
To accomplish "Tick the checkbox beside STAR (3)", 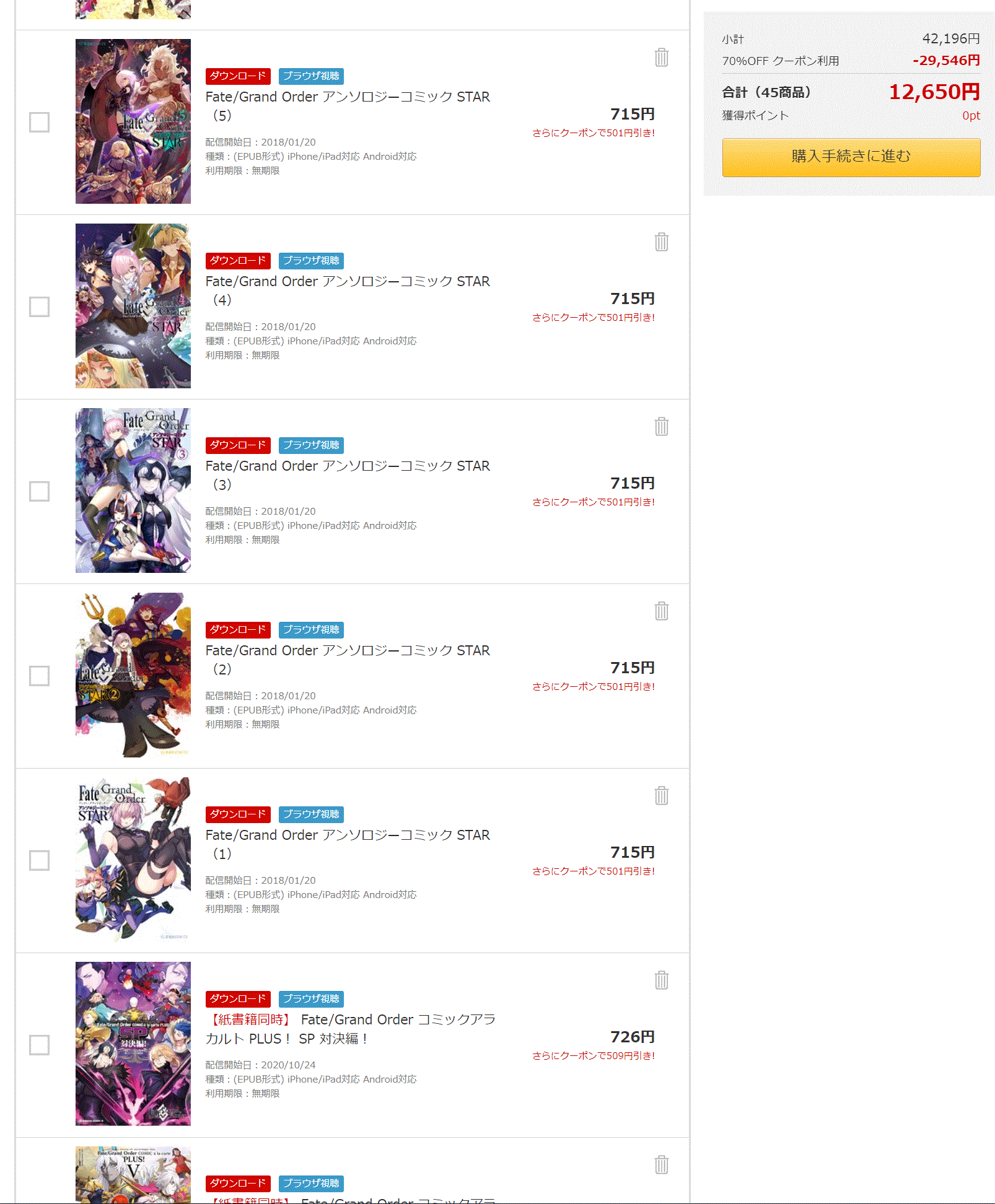I will point(40,491).
